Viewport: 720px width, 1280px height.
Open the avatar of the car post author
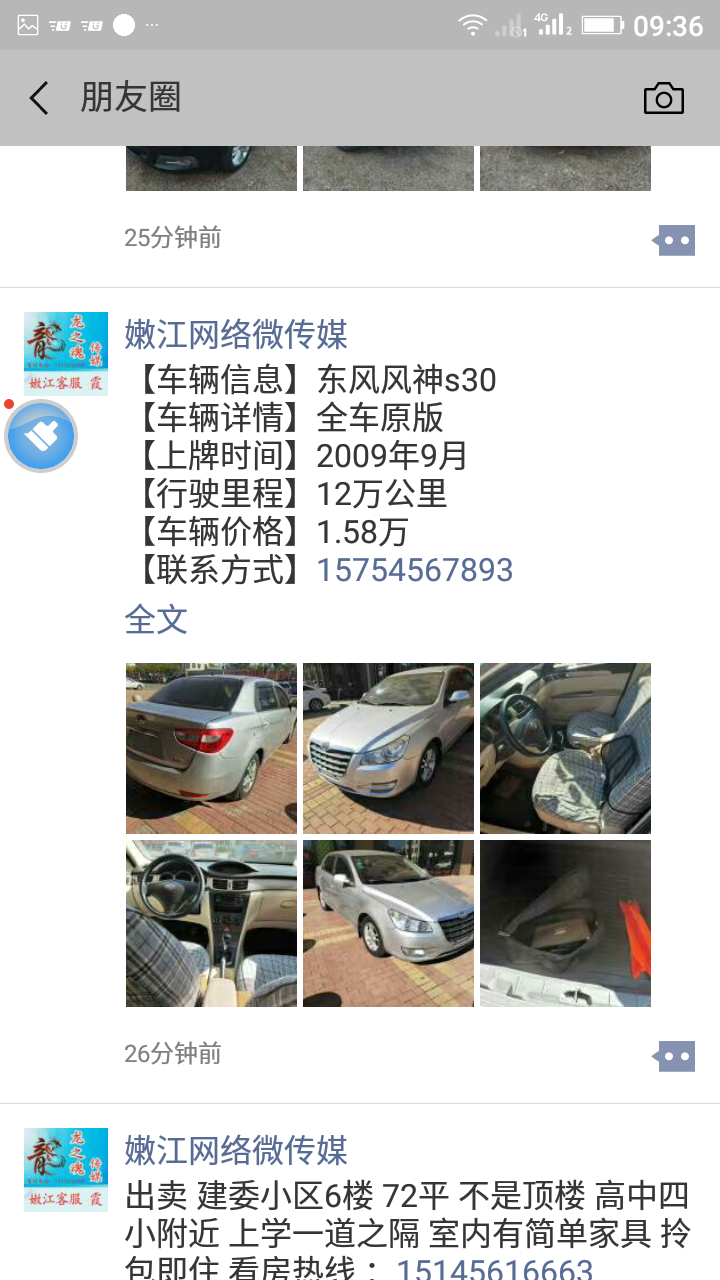point(66,353)
